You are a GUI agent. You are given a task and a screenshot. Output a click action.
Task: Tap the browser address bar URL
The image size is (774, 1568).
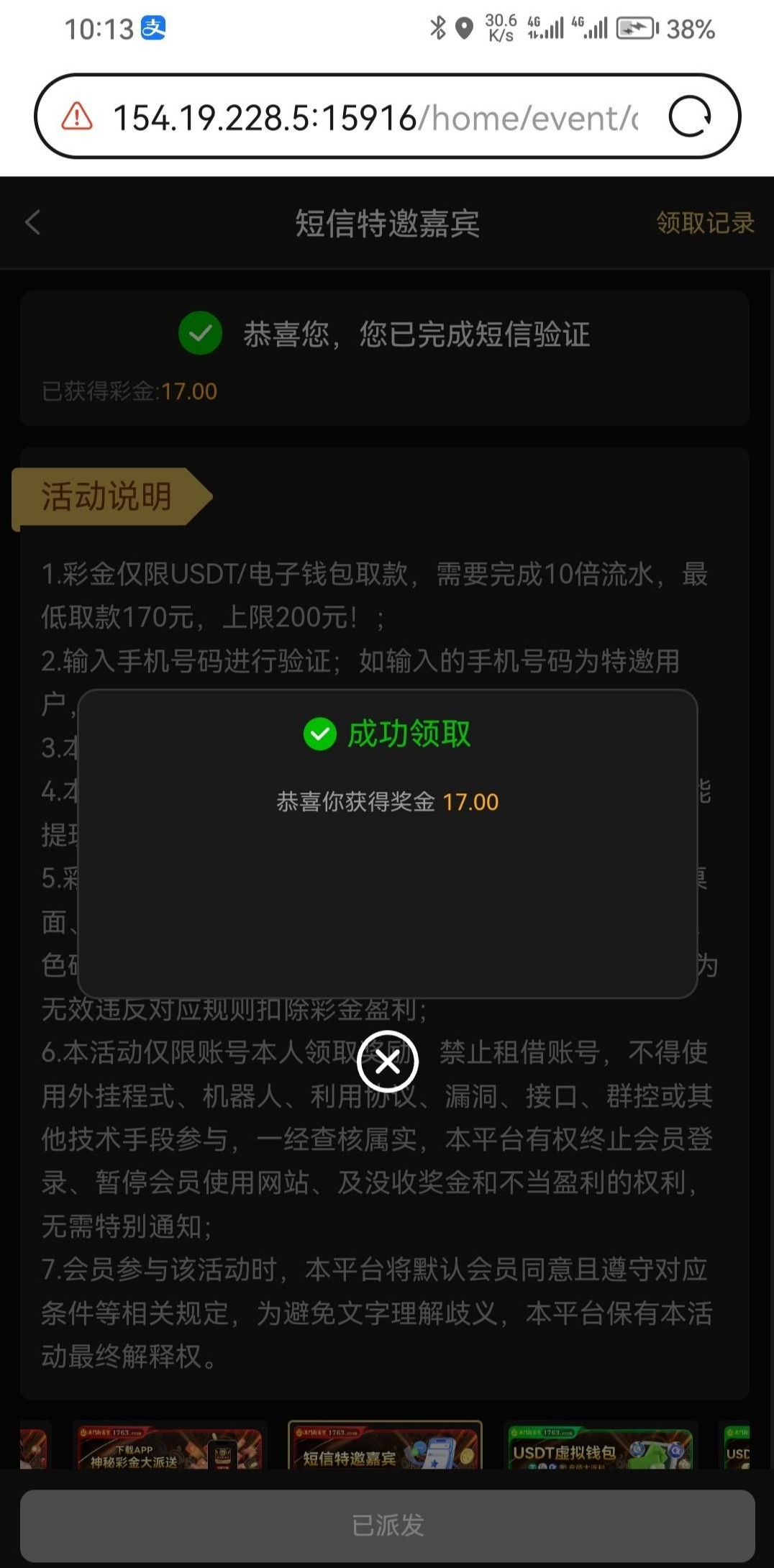point(374,117)
